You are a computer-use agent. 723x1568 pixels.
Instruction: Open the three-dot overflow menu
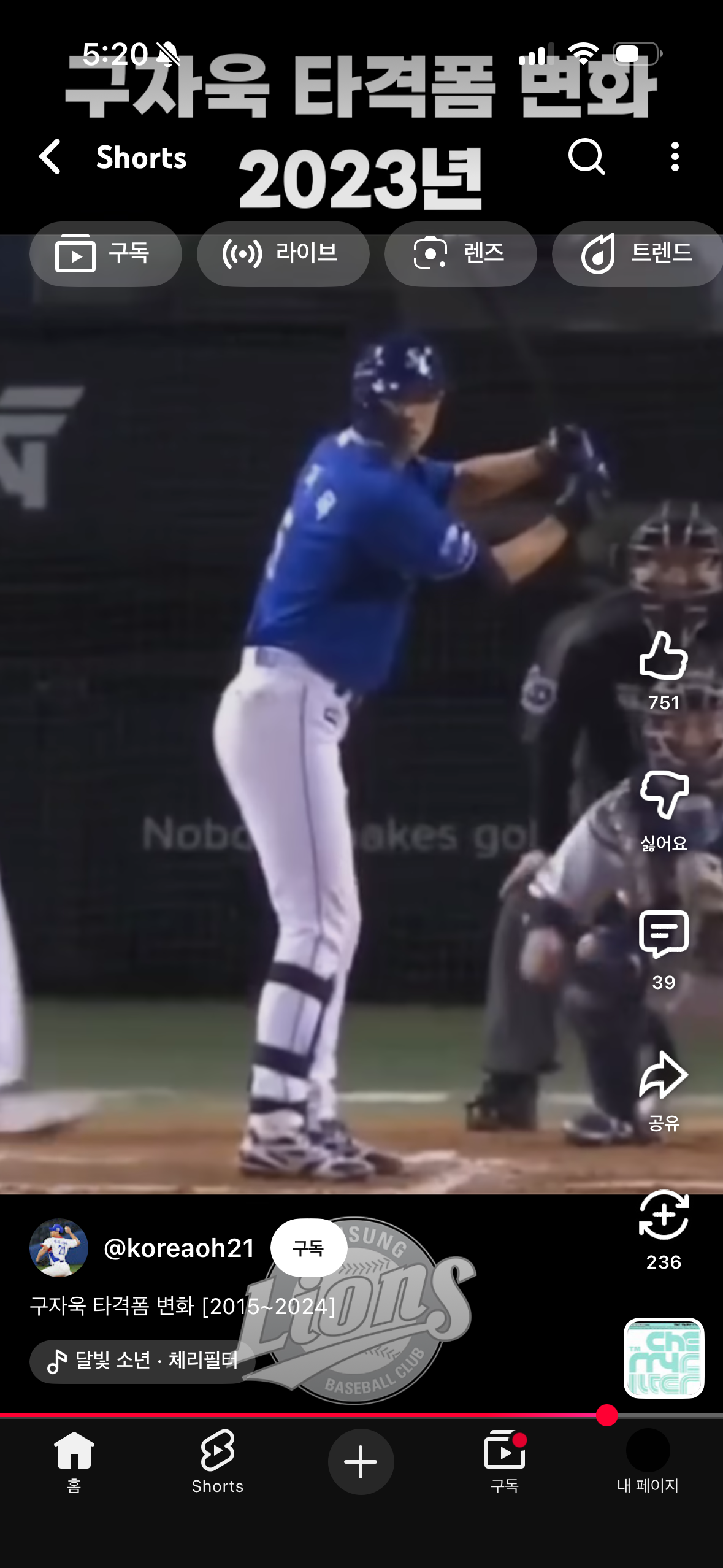click(675, 157)
